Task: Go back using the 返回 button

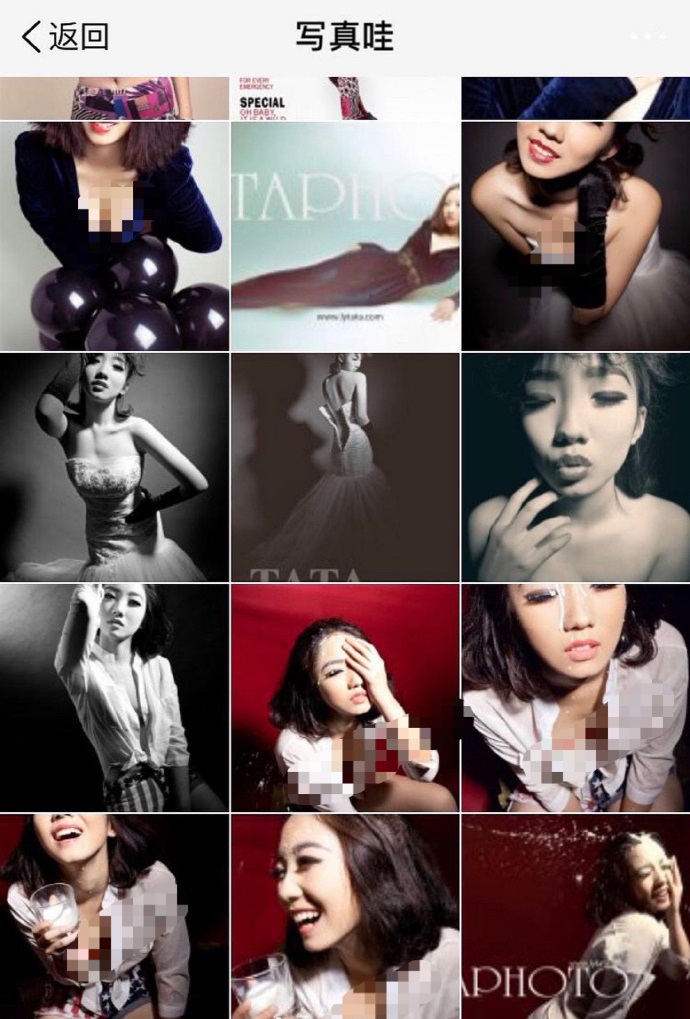Action: coord(66,37)
